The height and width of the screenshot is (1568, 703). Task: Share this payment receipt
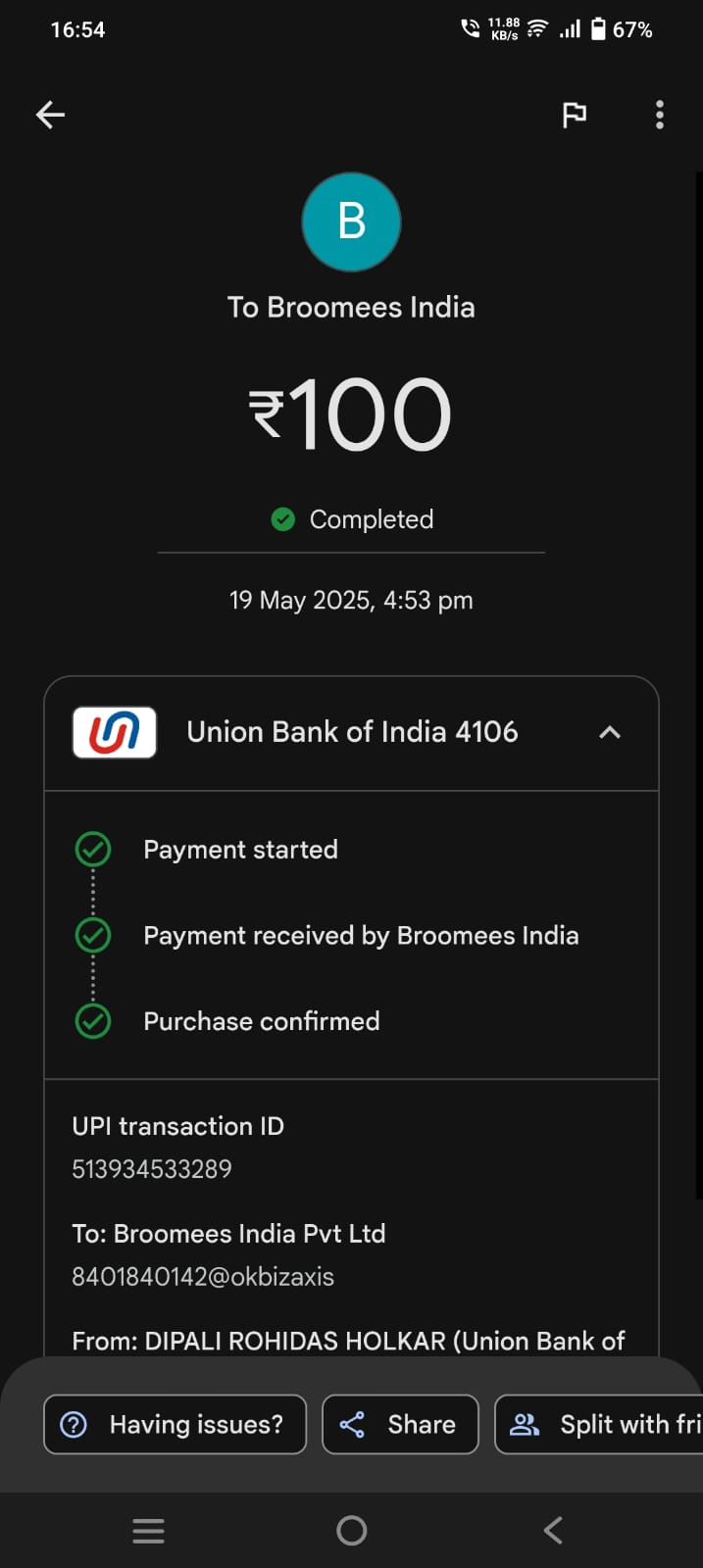[400, 1424]
